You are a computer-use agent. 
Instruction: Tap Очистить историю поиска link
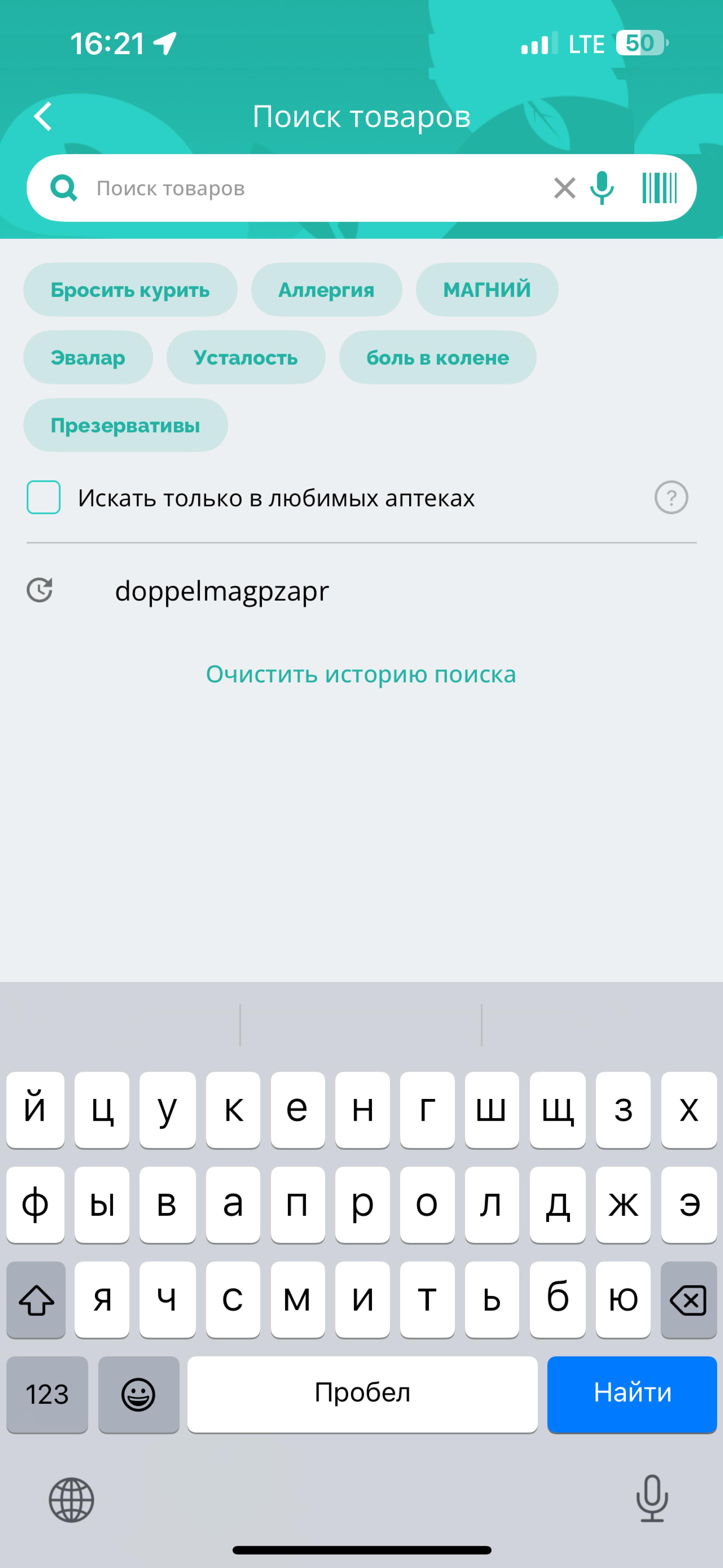361,674
